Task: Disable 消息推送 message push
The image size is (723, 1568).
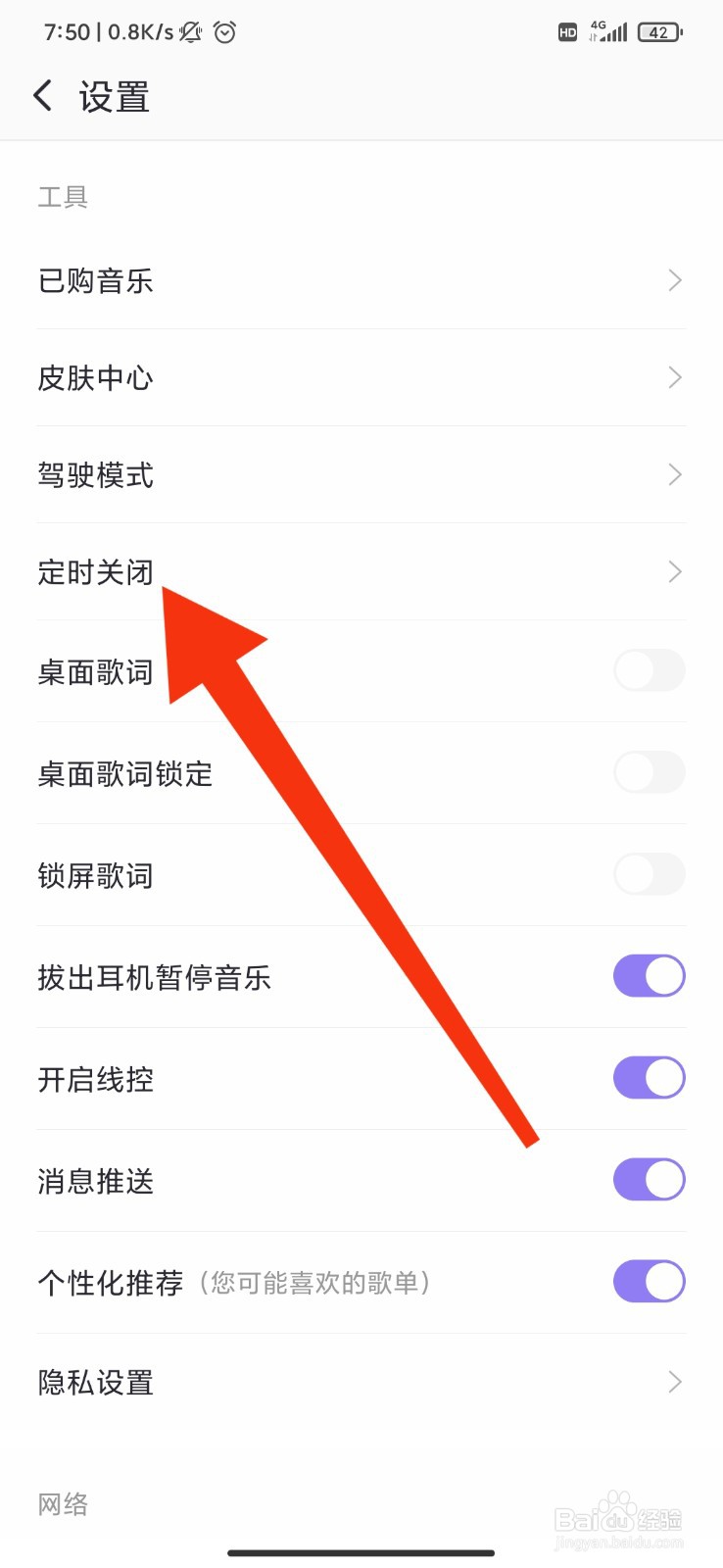Action: click(650, 1179)
